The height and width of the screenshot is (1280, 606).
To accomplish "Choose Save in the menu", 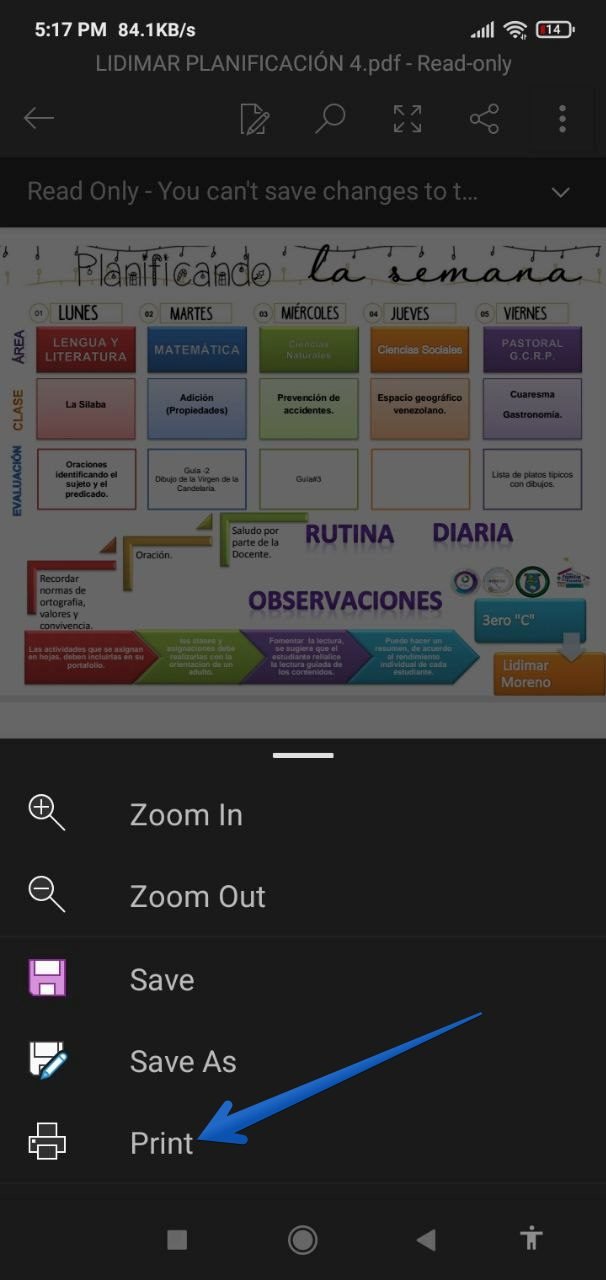I will click(162, 979).
